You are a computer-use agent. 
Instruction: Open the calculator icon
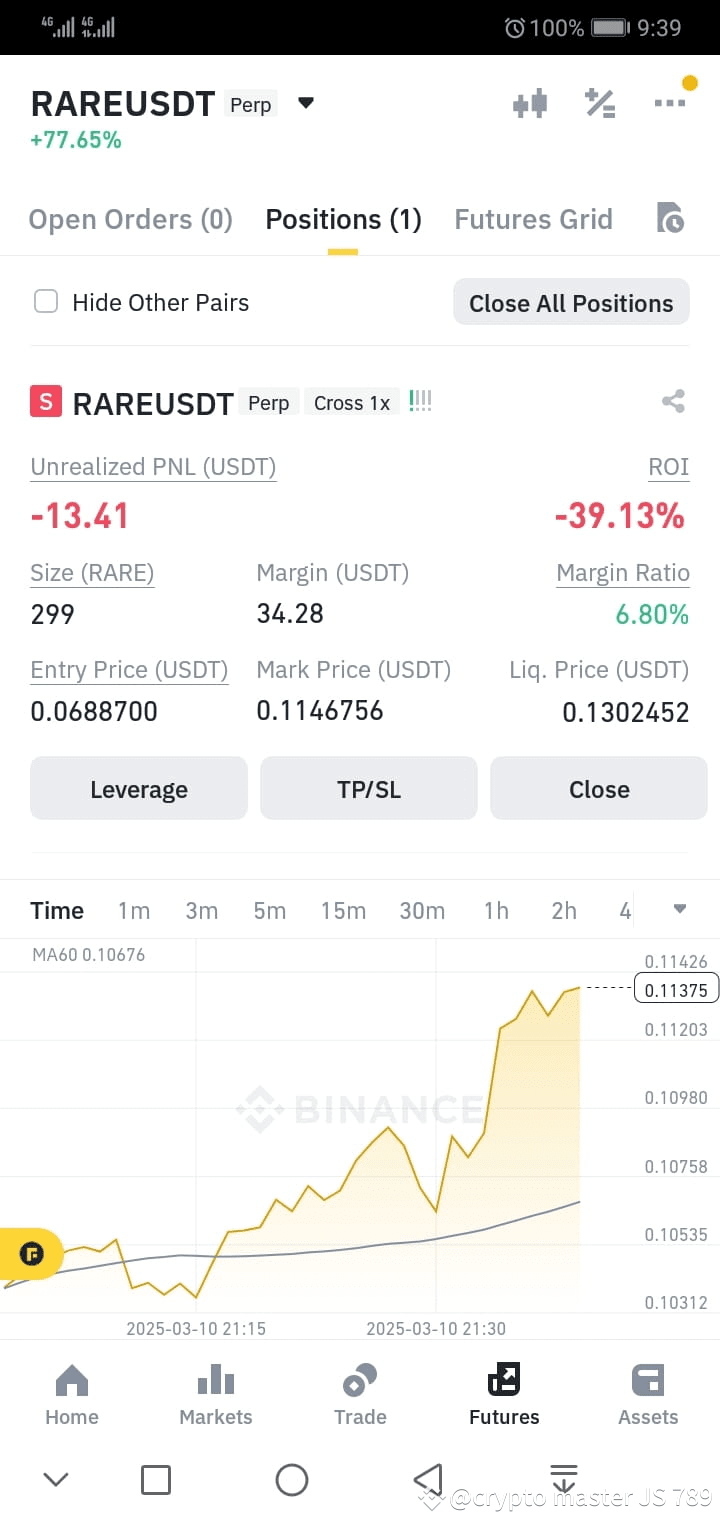point(600,103)
